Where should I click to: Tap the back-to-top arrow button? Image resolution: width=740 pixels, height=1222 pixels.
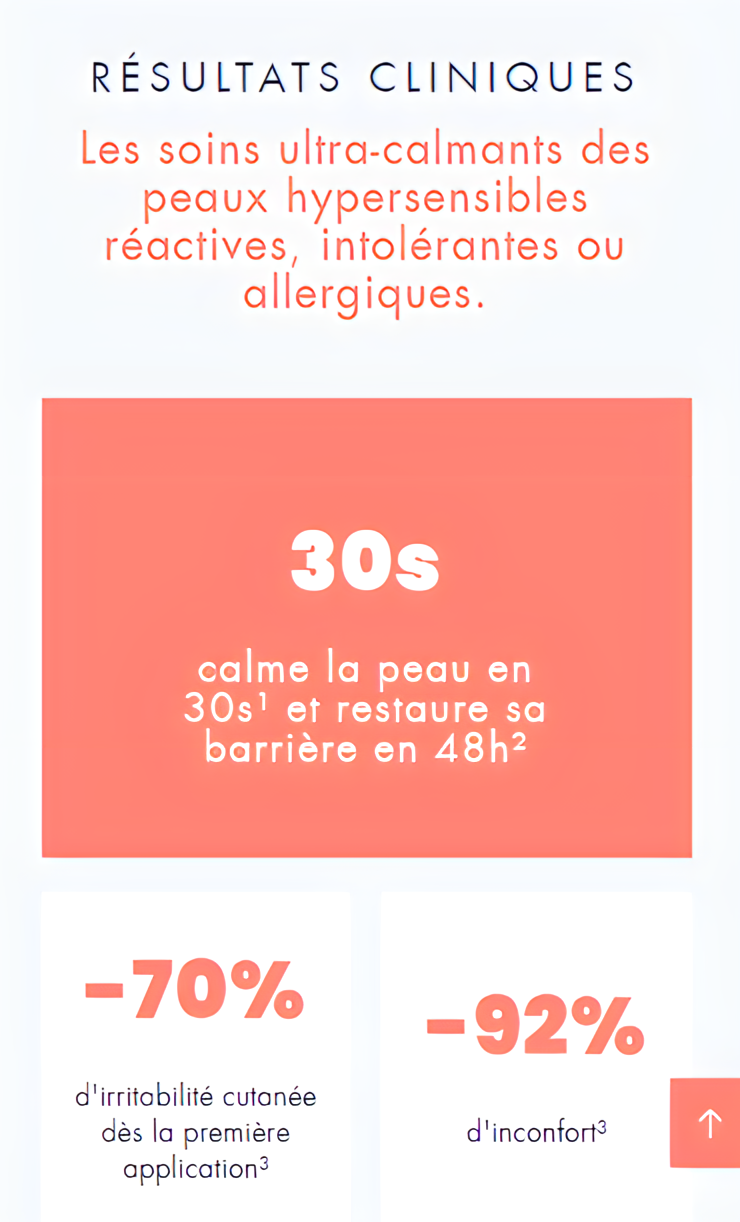705,1123
